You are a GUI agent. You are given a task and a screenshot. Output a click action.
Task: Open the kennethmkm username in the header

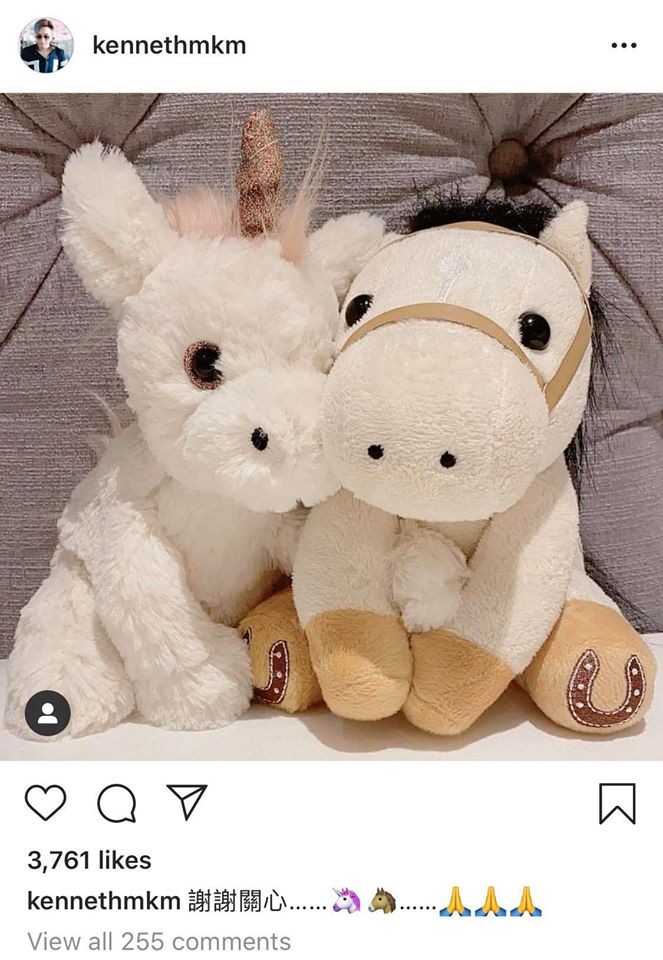pyautogui.click(x=168, y=45)
